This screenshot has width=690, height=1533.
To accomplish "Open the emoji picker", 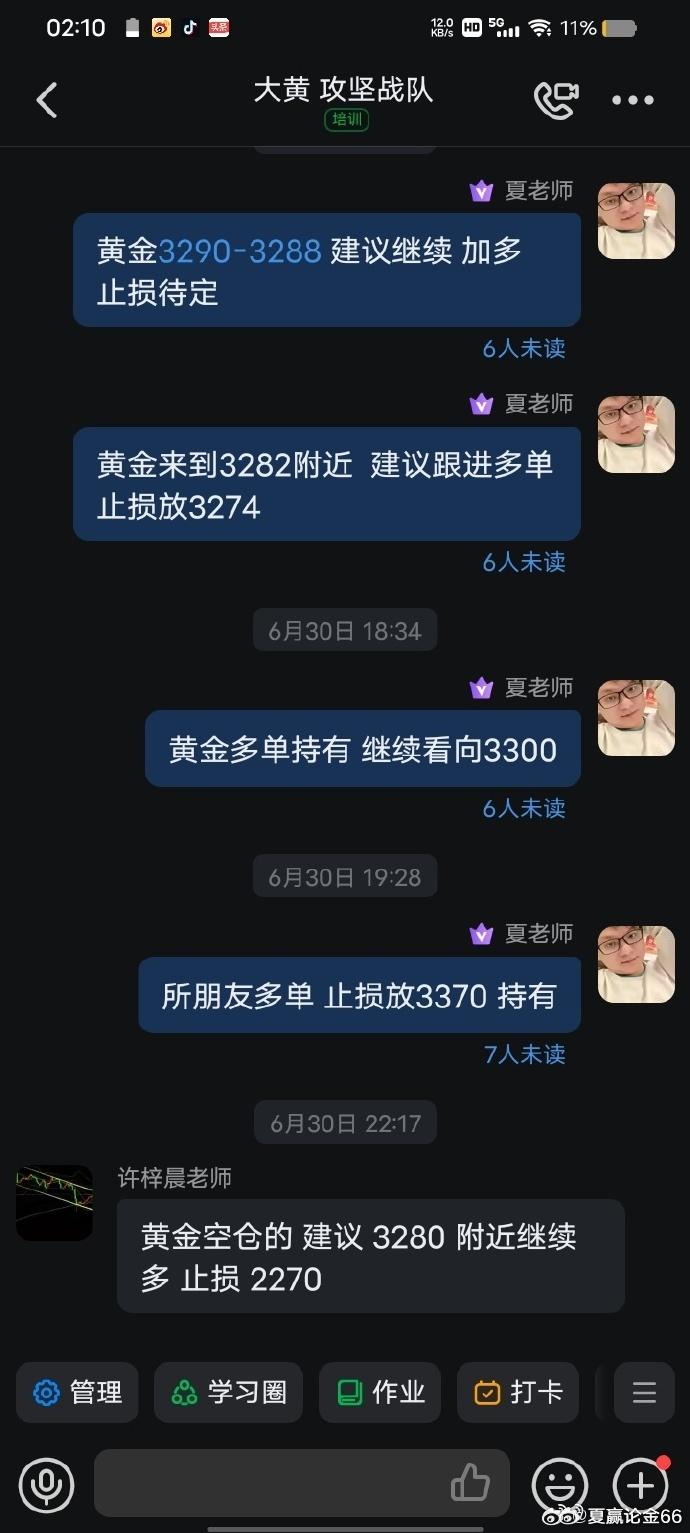I will (560, 1483).
